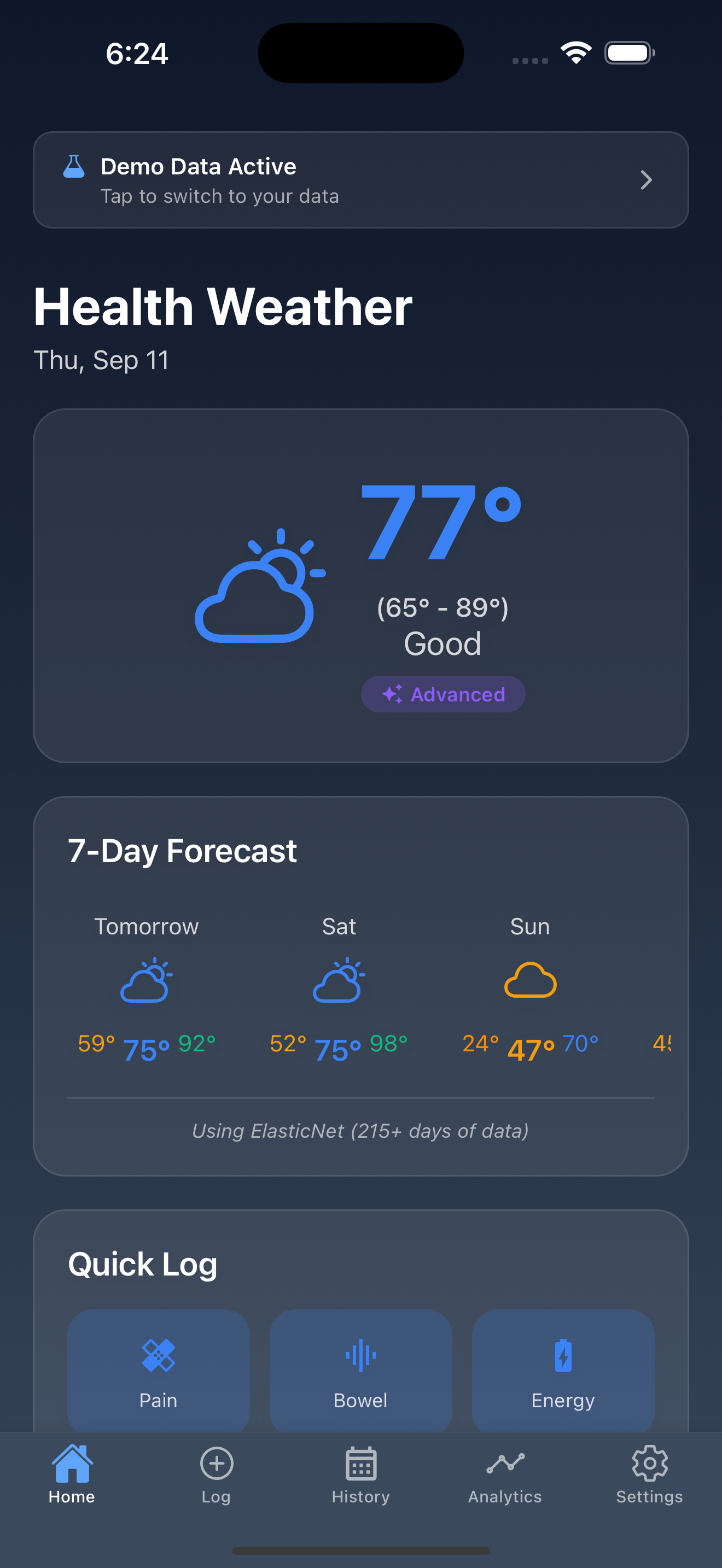Screen dimensions: 722x1568
Task: Quick log Bowel
Action: click(x=360, y=1370)
